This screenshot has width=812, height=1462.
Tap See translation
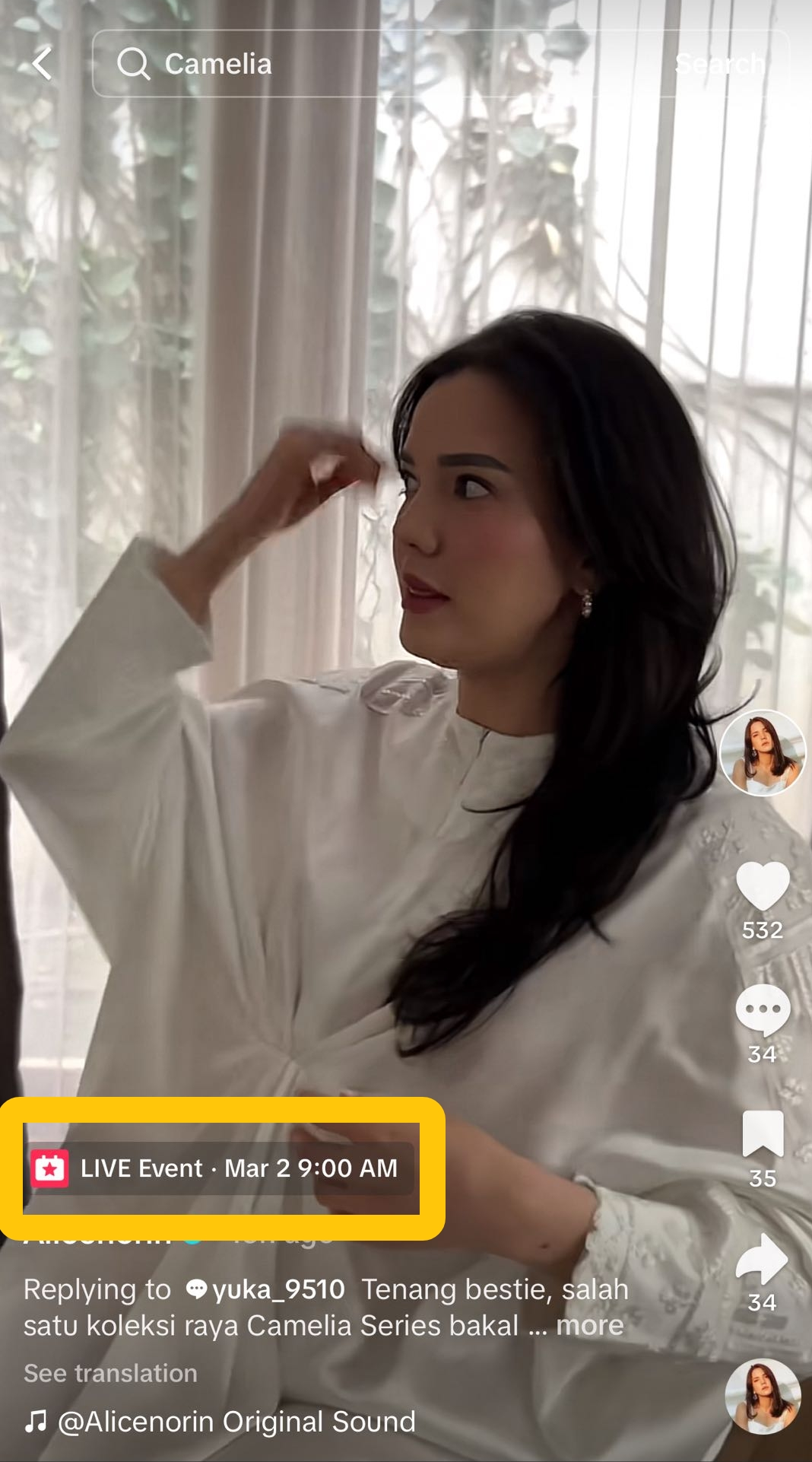pos(110,1373)
